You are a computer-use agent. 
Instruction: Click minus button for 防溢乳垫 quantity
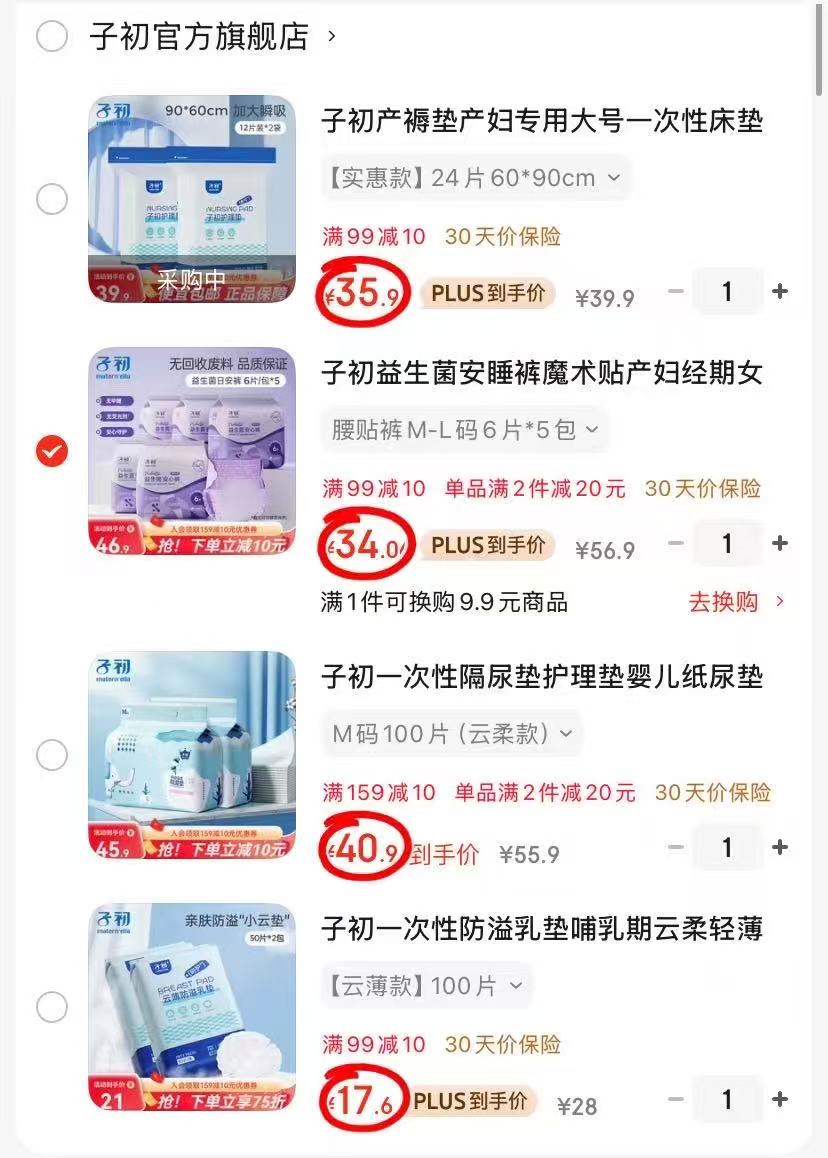coord(677,1099)
